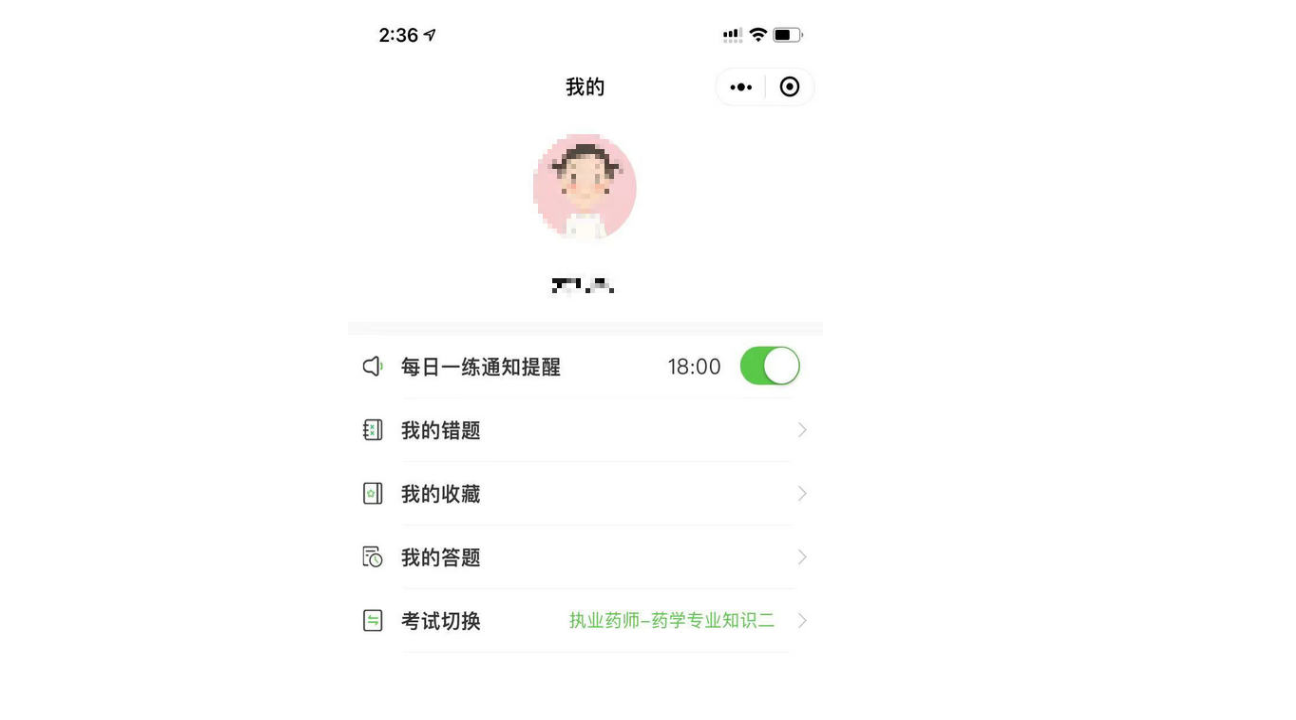Open 我的收藏

coord(584,494)
